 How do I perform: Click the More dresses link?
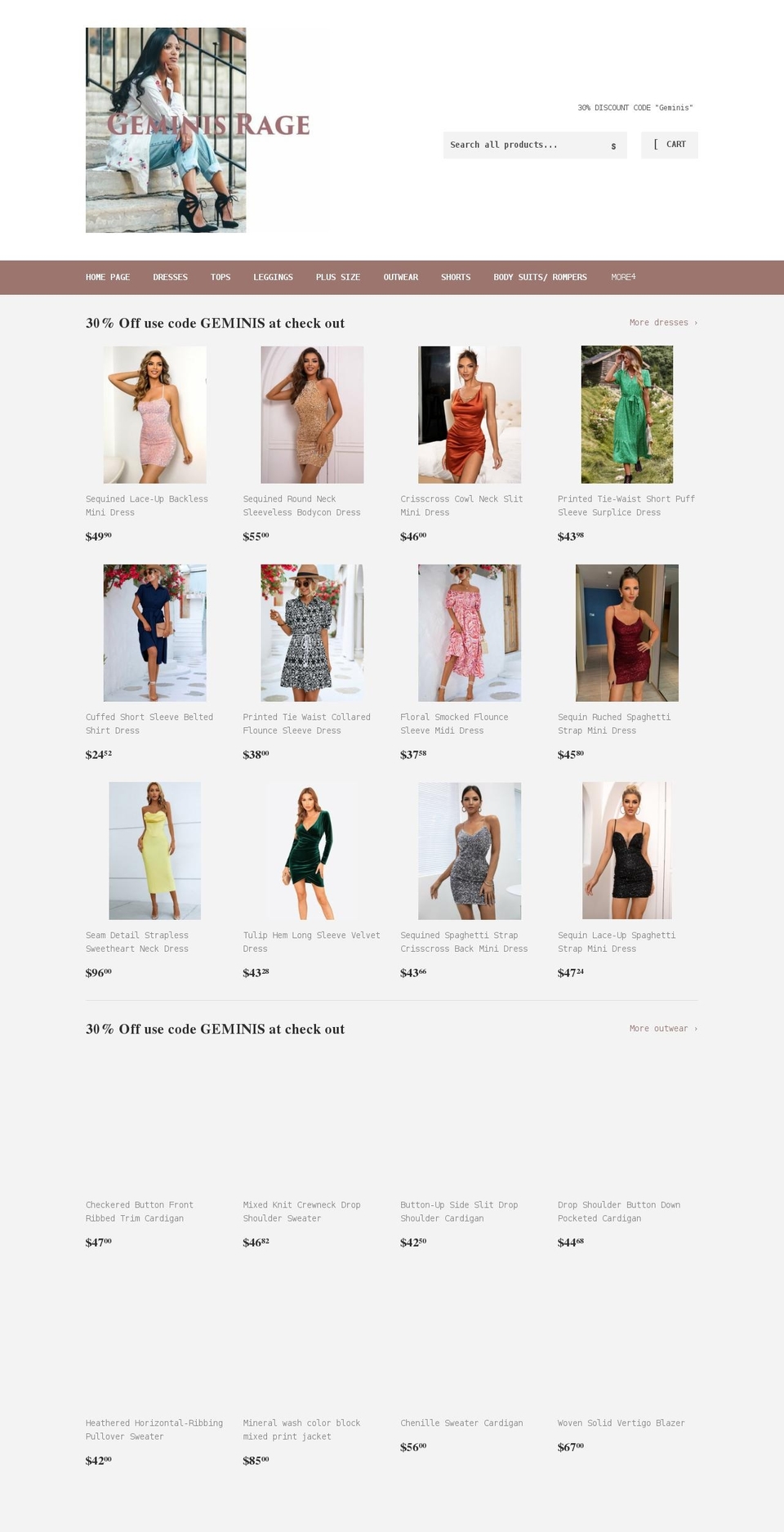(661, 322)
